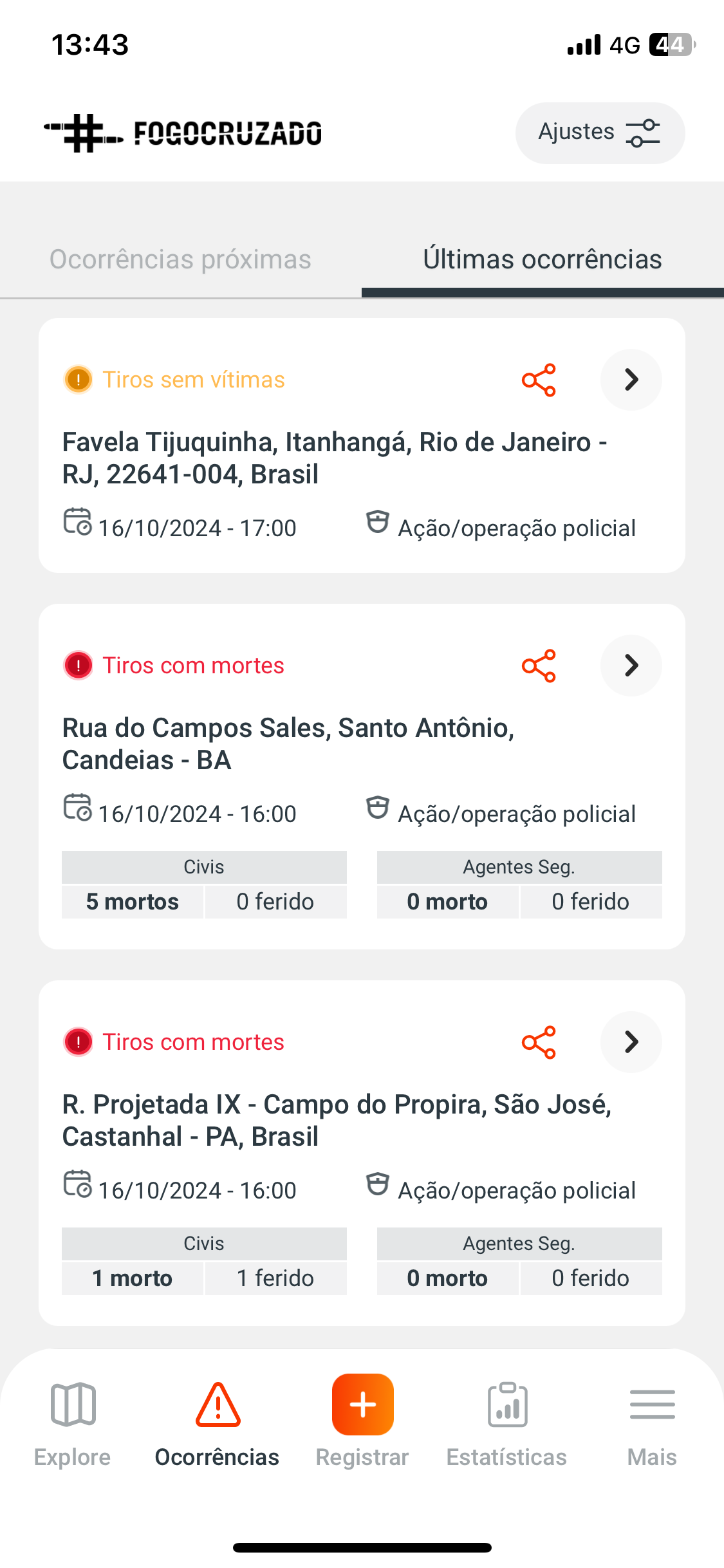This screenshot has width=724, height=1568.
Task: Open details arrow for Favela Tijuquinha occurrence
Action: click(x=631, y=380)
